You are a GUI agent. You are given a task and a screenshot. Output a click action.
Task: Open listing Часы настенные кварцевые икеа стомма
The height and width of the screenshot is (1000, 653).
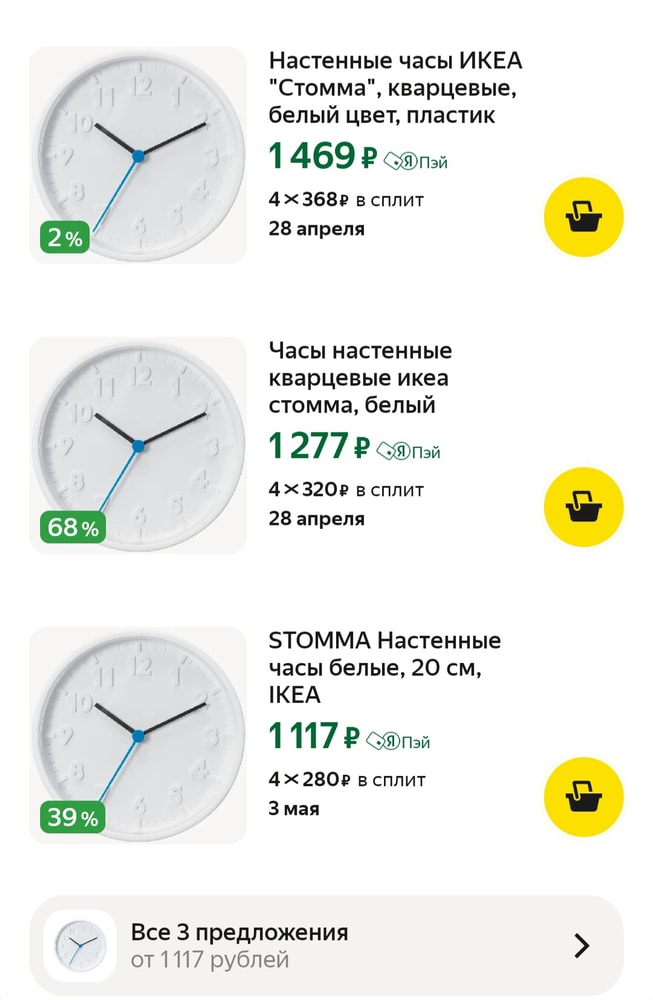[x=360, y=378]
